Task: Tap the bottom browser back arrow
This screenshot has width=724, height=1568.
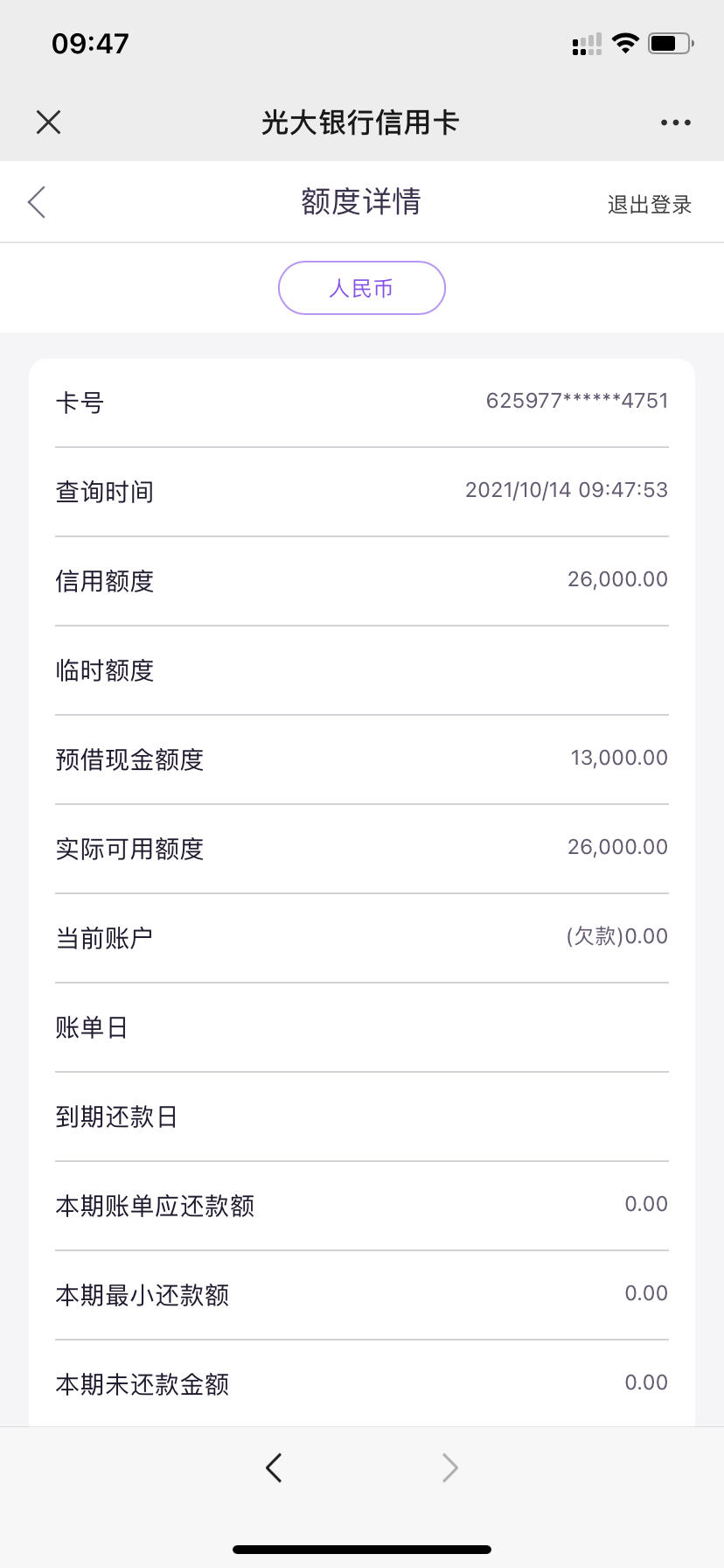Action: pos(274,1467)
